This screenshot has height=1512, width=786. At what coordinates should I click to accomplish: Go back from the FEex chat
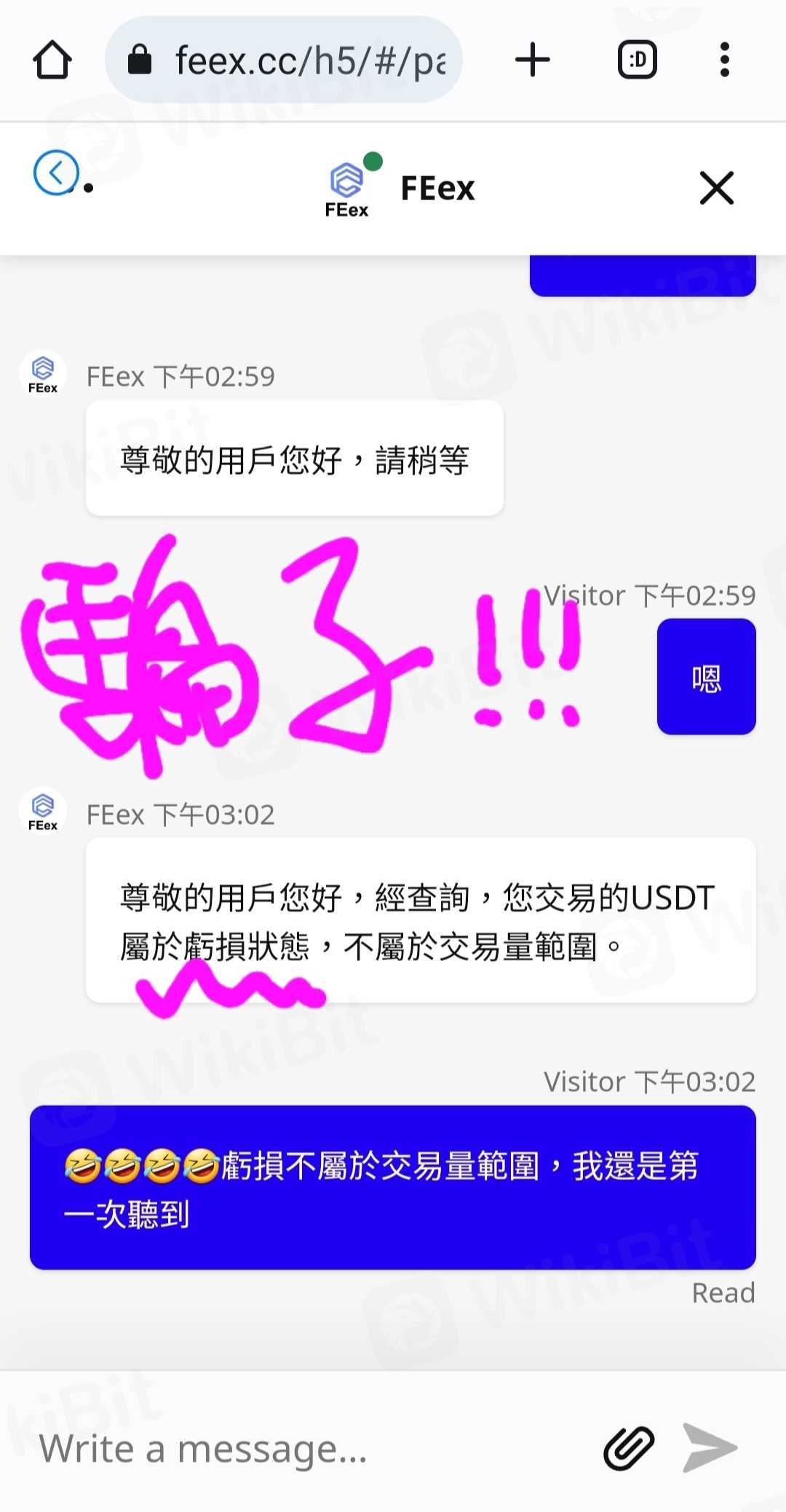[56, 173]
